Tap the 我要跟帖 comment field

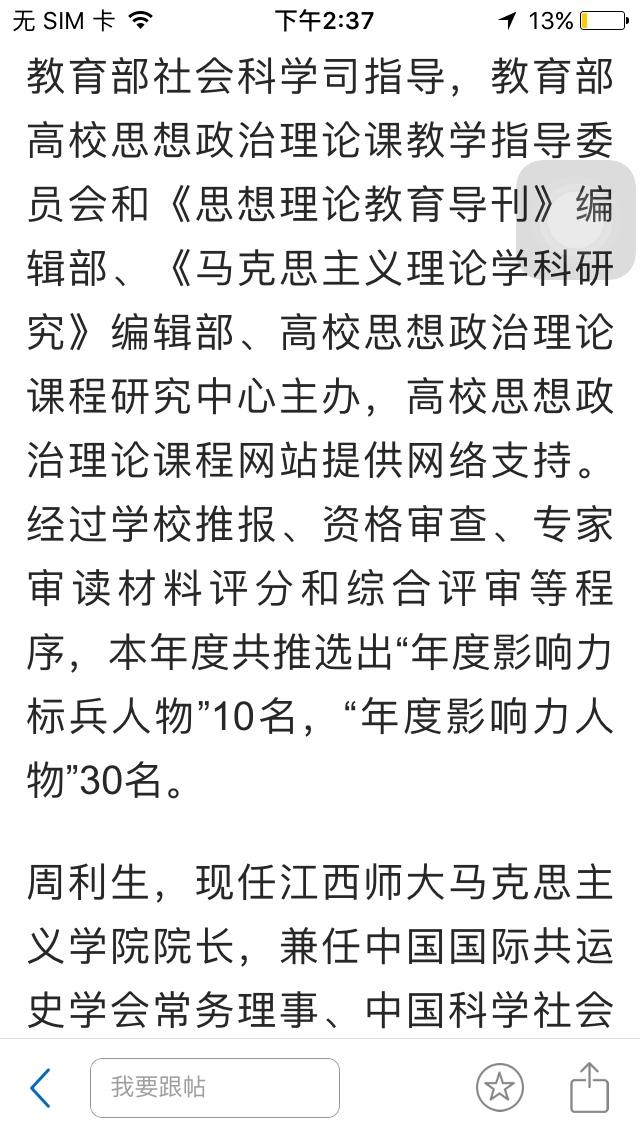coord(215,1087)
